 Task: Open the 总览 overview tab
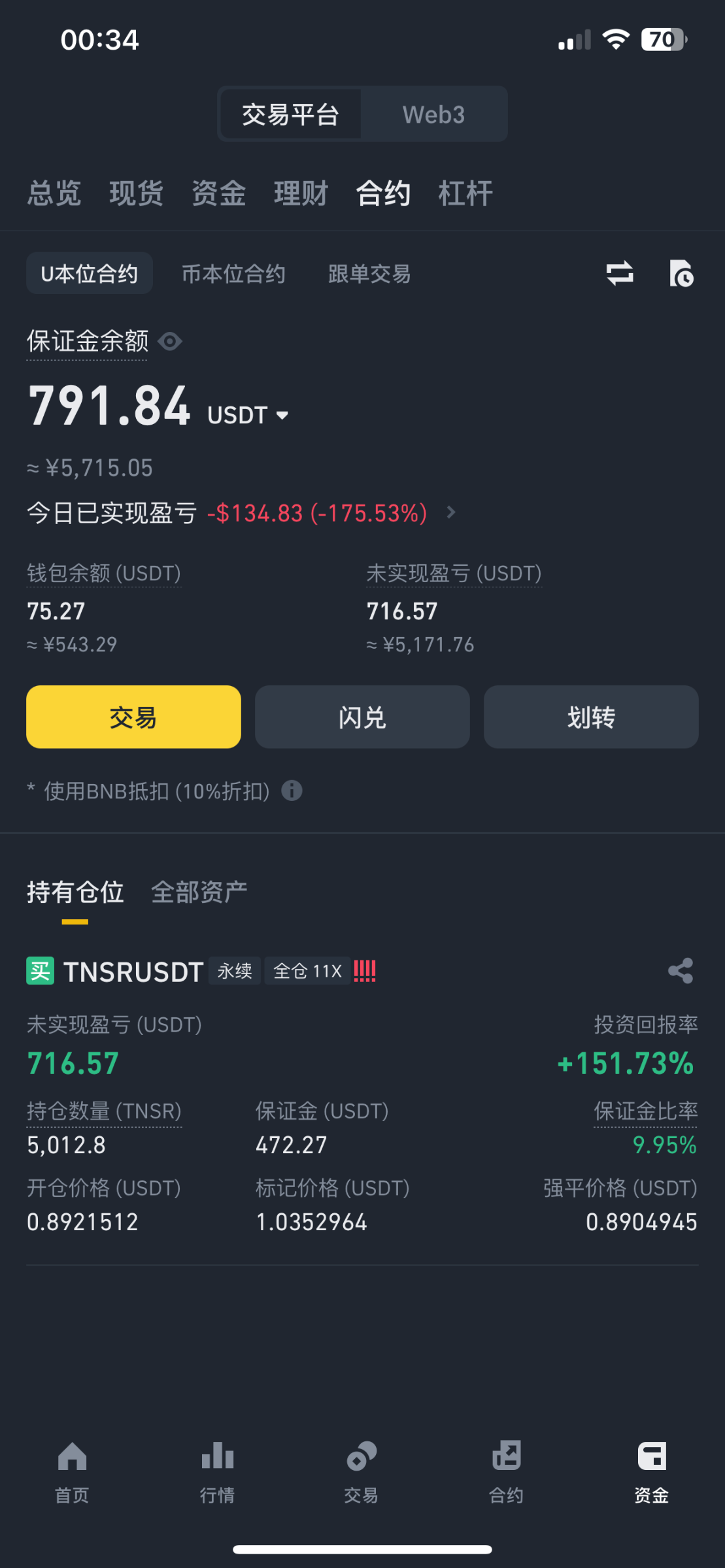pyautogui.click(x=54, y=193)
